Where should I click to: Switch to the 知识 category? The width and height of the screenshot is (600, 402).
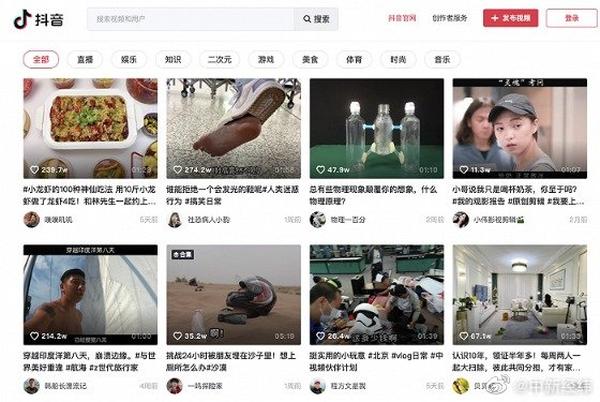pyautogui.click(x=173, y=60)
